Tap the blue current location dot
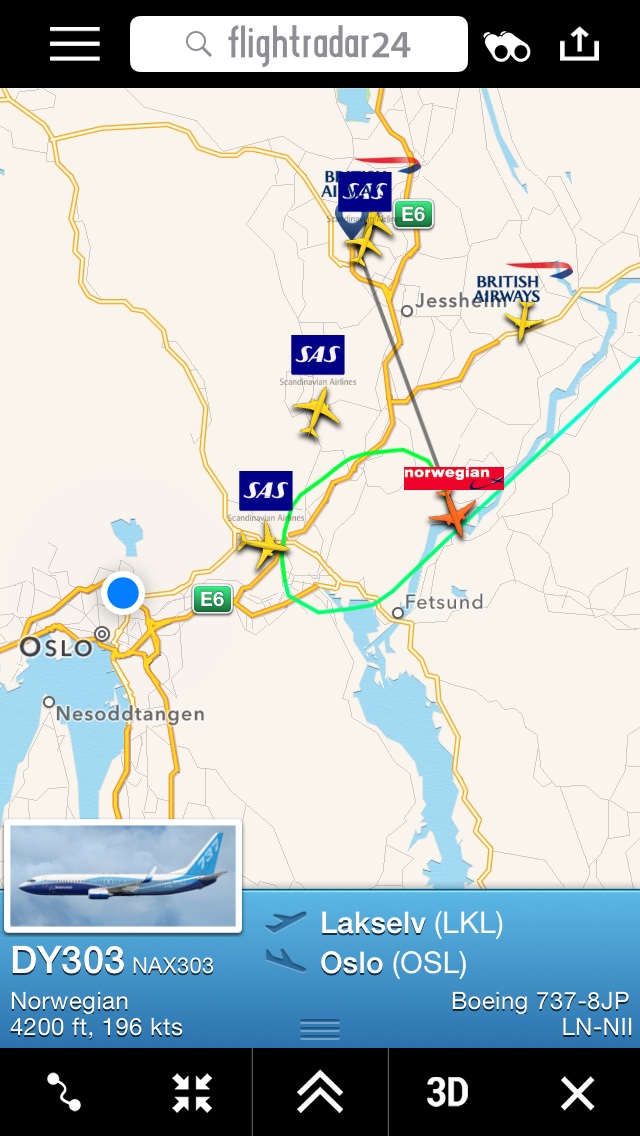Screen dimensions: 640x1136 coord(123,592)
